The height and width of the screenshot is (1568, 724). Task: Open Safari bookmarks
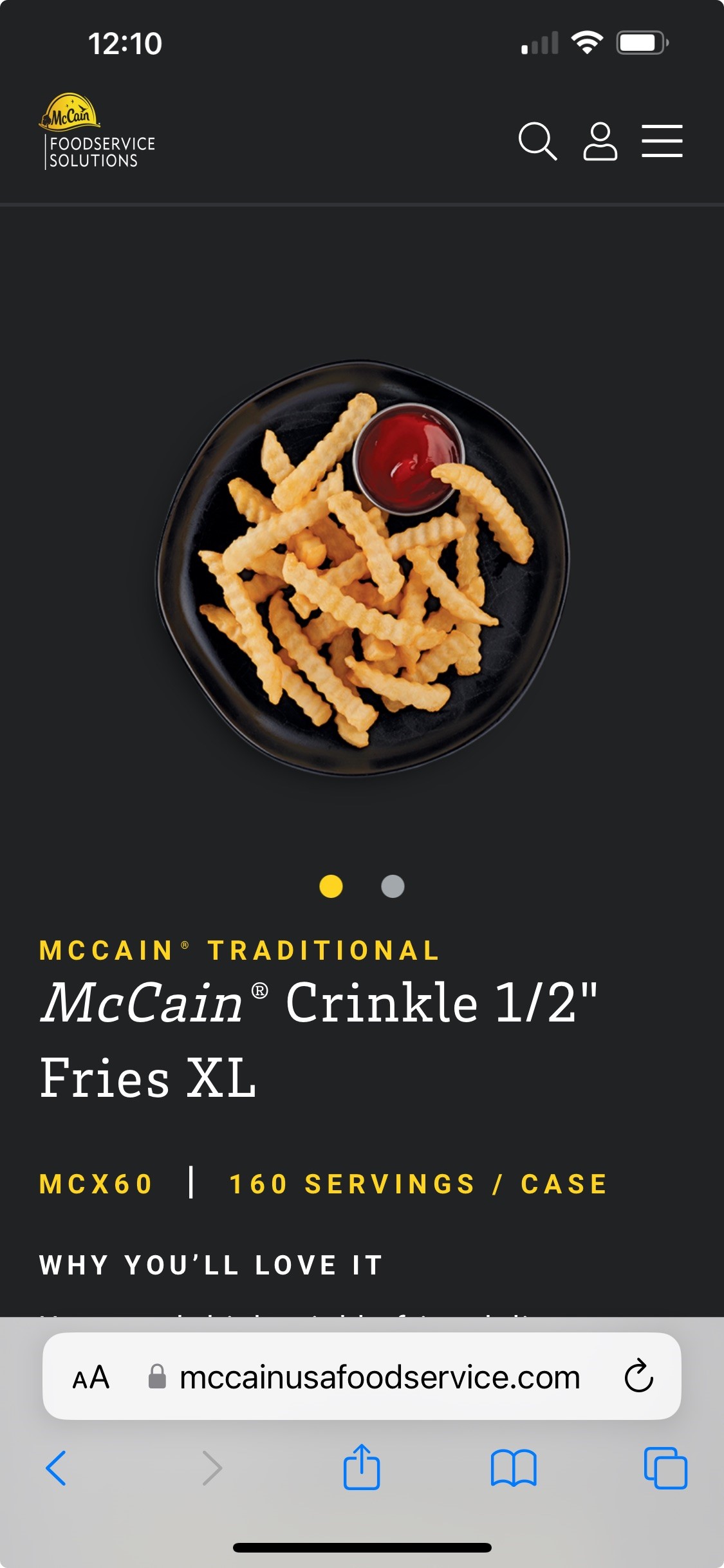click(x=514, y=1468)
